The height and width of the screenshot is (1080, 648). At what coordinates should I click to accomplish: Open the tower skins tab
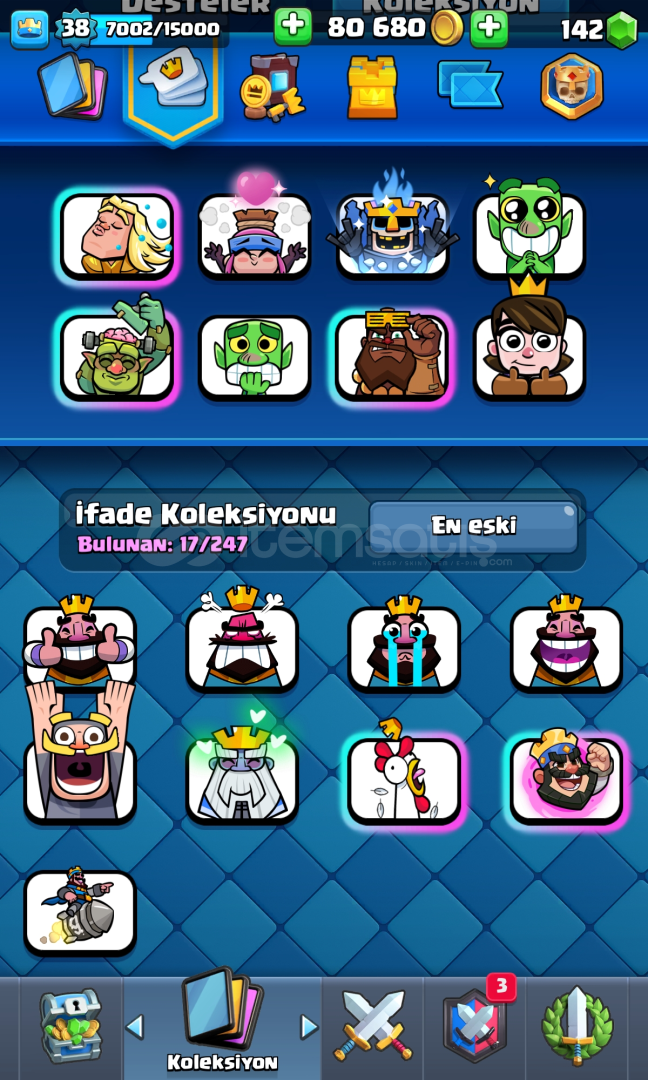coord(373,87)
